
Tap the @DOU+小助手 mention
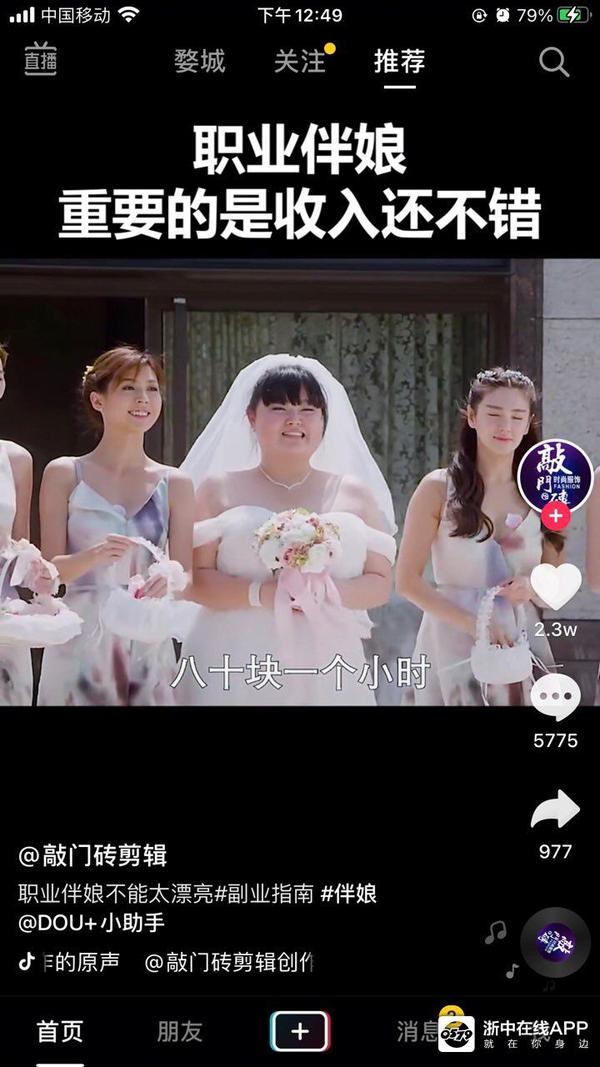point(91,924)
